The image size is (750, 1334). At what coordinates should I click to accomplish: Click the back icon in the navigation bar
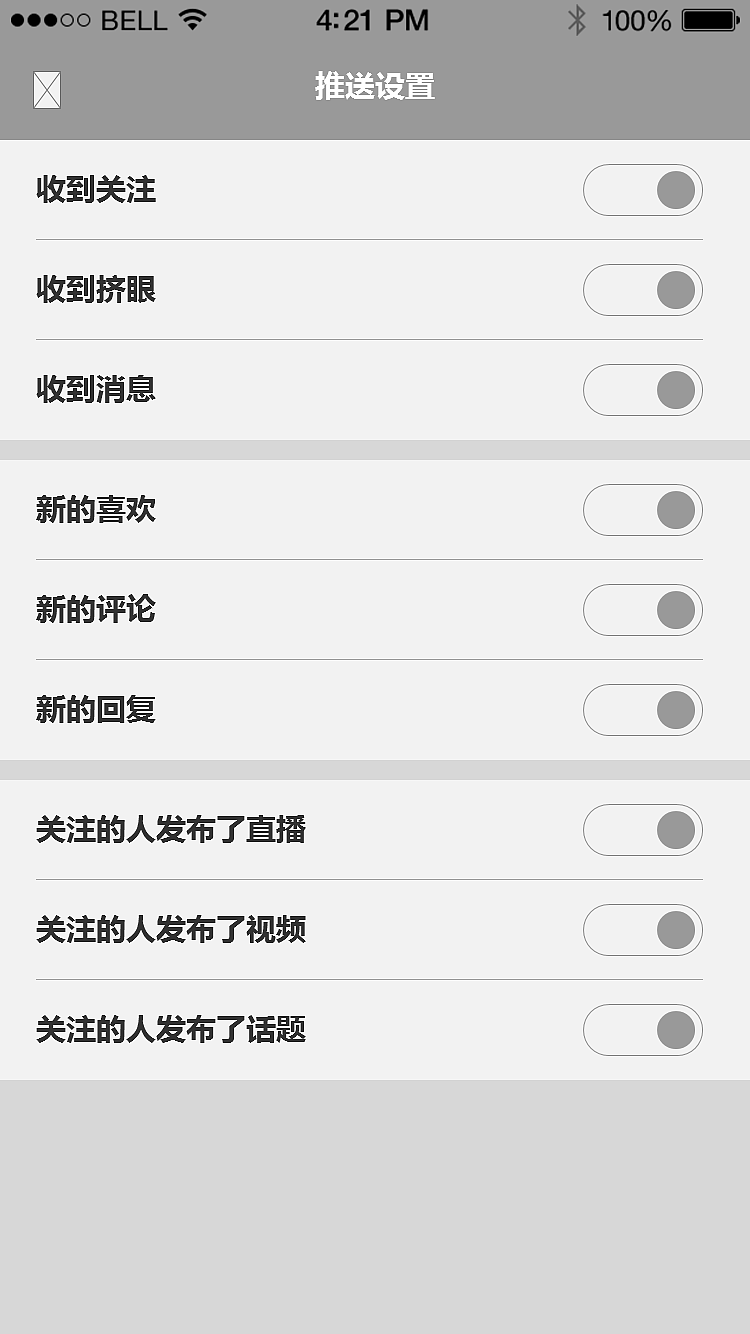[46, 89]
